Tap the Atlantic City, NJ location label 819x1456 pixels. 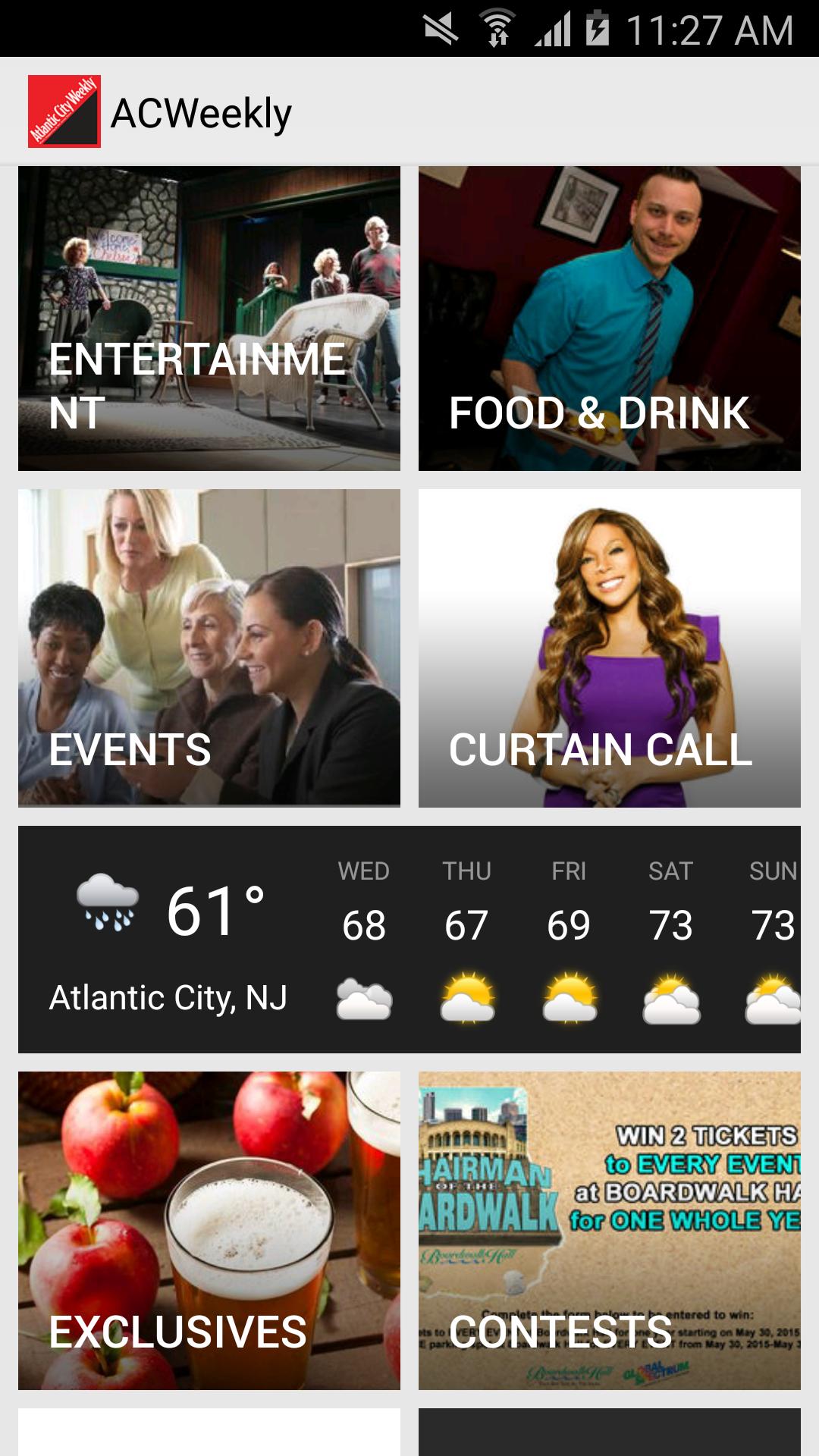point(167,999)
